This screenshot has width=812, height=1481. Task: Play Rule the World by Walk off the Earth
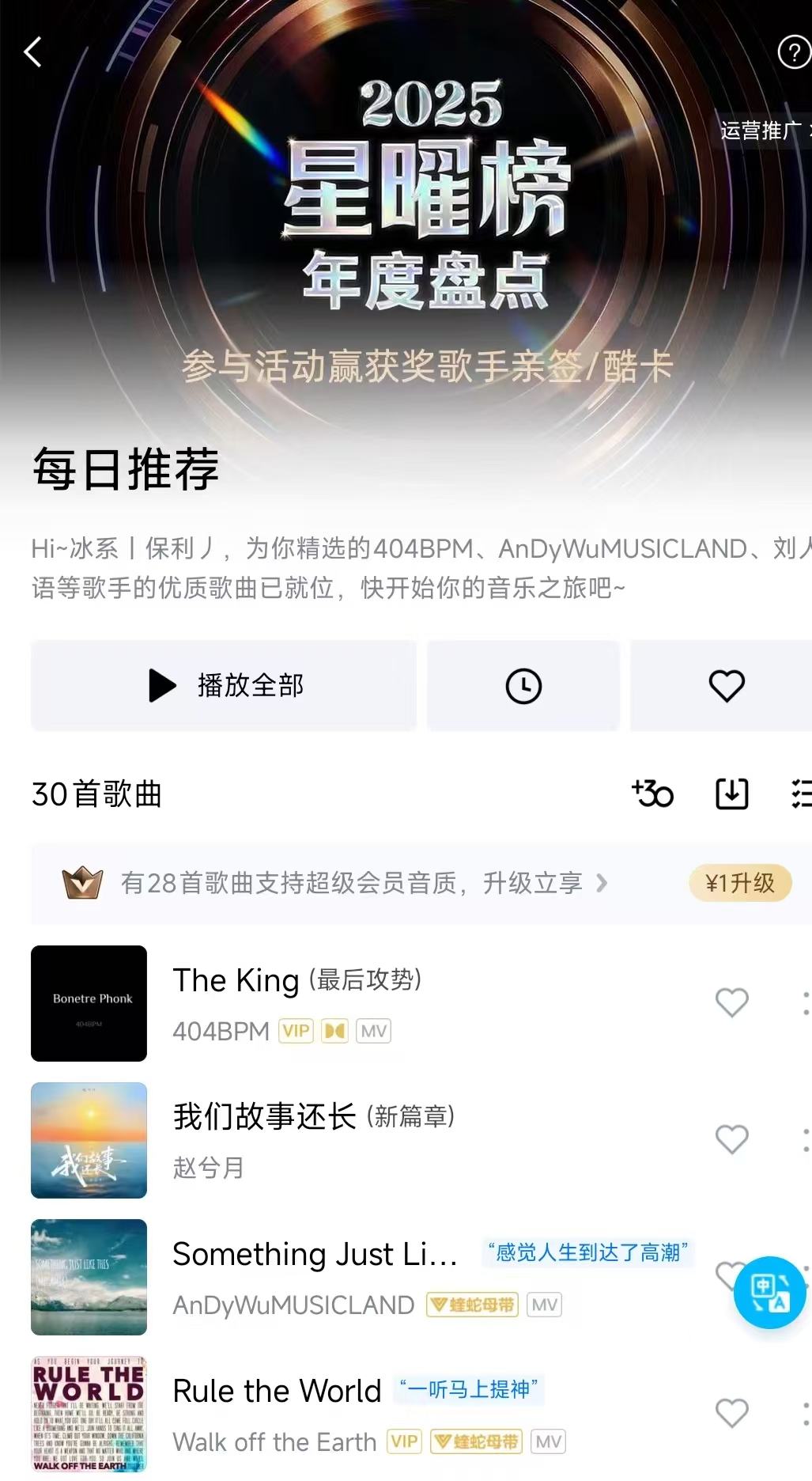tap(277, 1391)
